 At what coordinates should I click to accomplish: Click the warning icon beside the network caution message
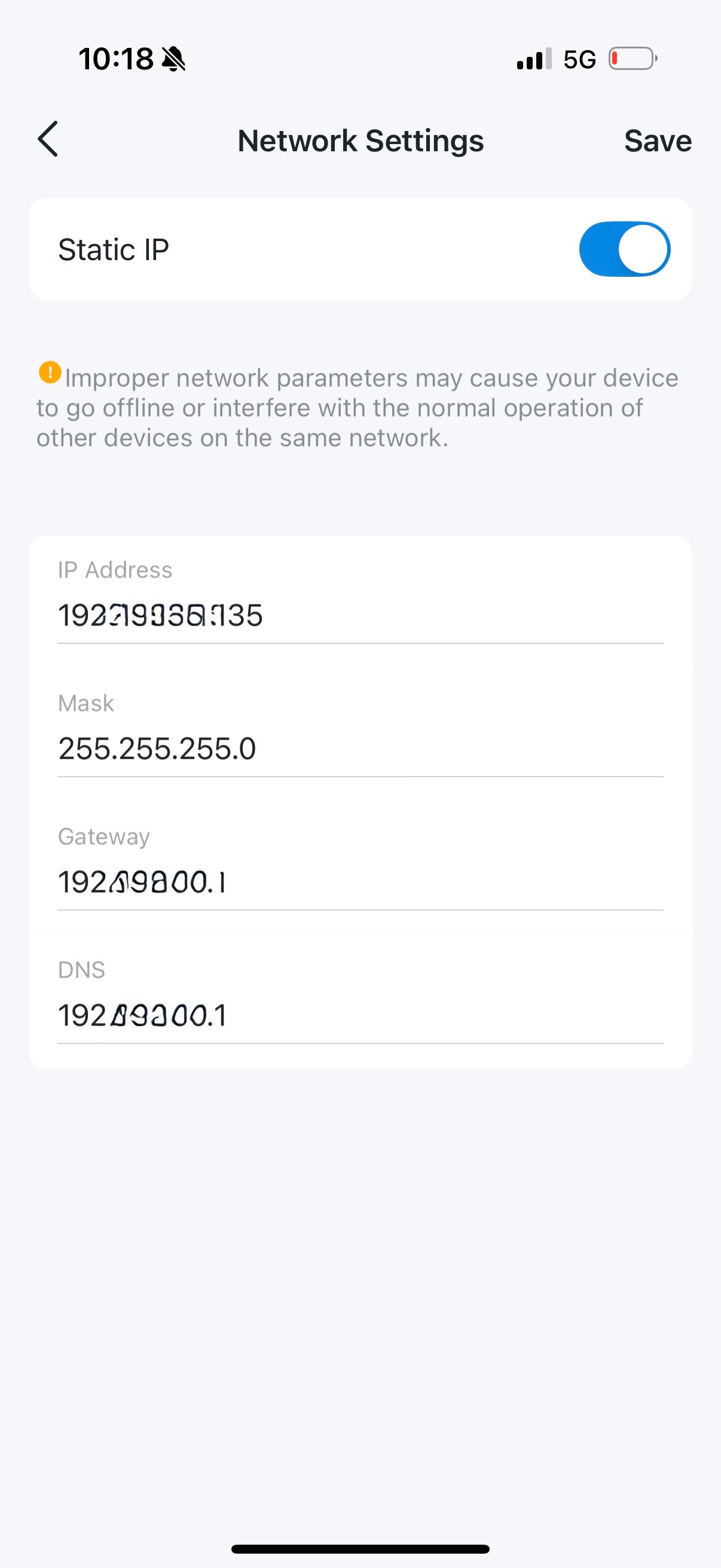49,374
